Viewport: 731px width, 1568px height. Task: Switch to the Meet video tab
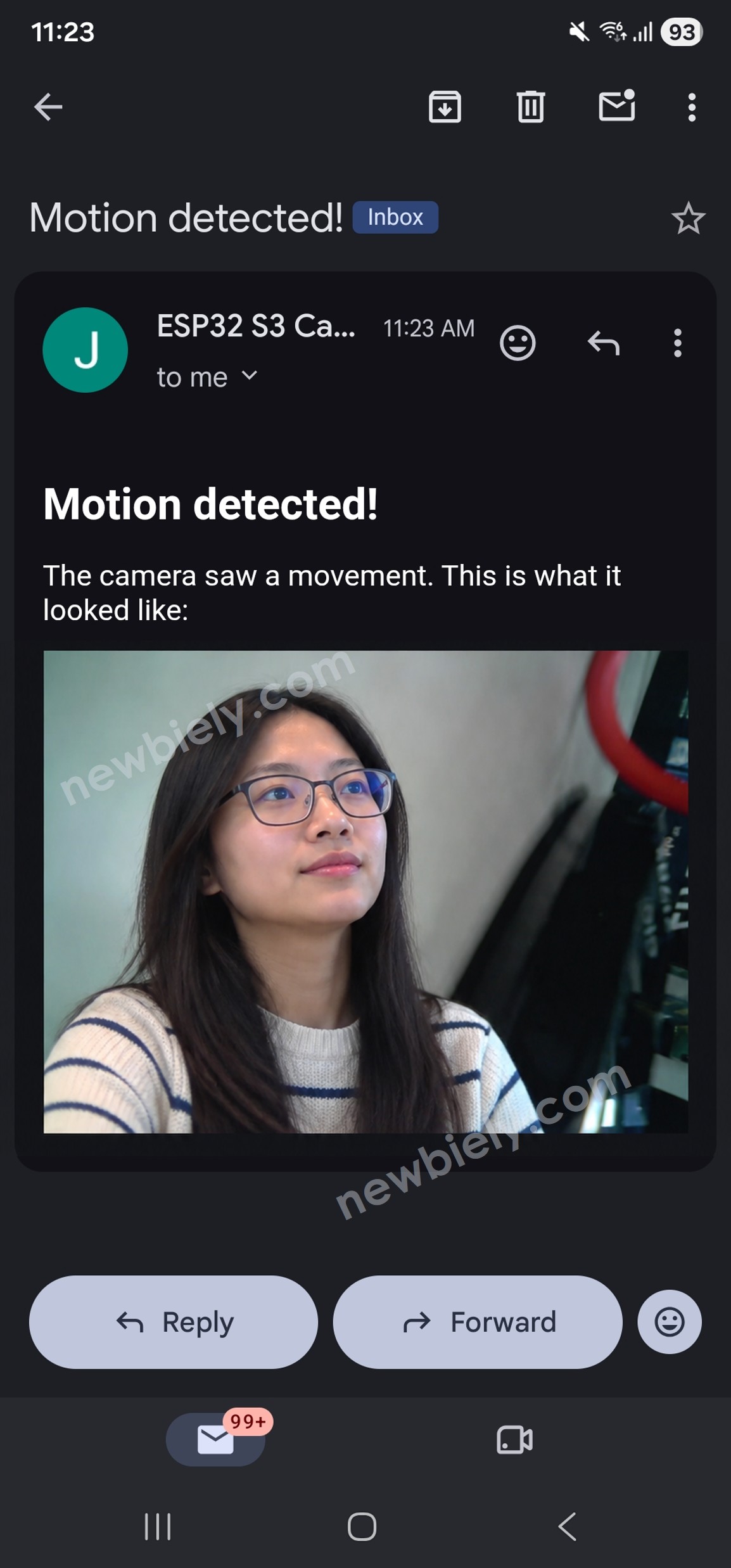[514, 1439]
